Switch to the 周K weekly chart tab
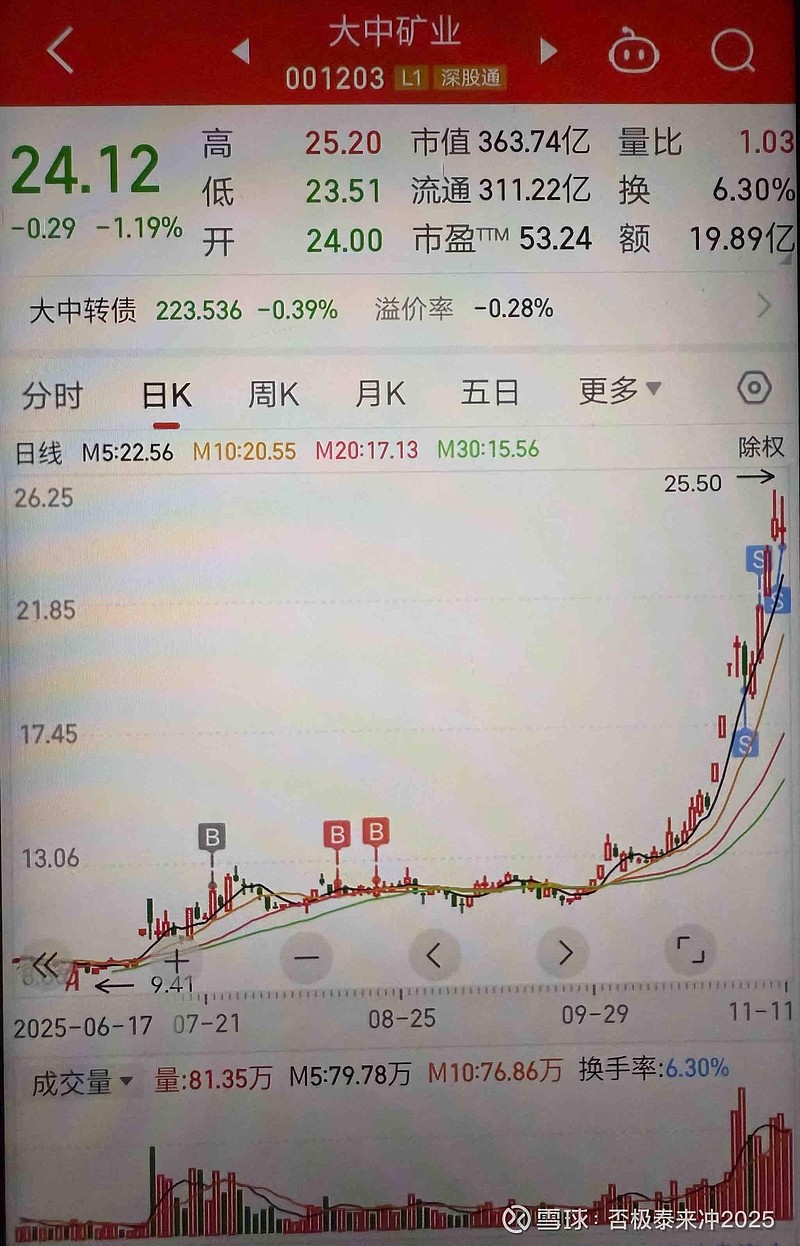This screenshot has width=800, height=1246. (x=273, y=393)
